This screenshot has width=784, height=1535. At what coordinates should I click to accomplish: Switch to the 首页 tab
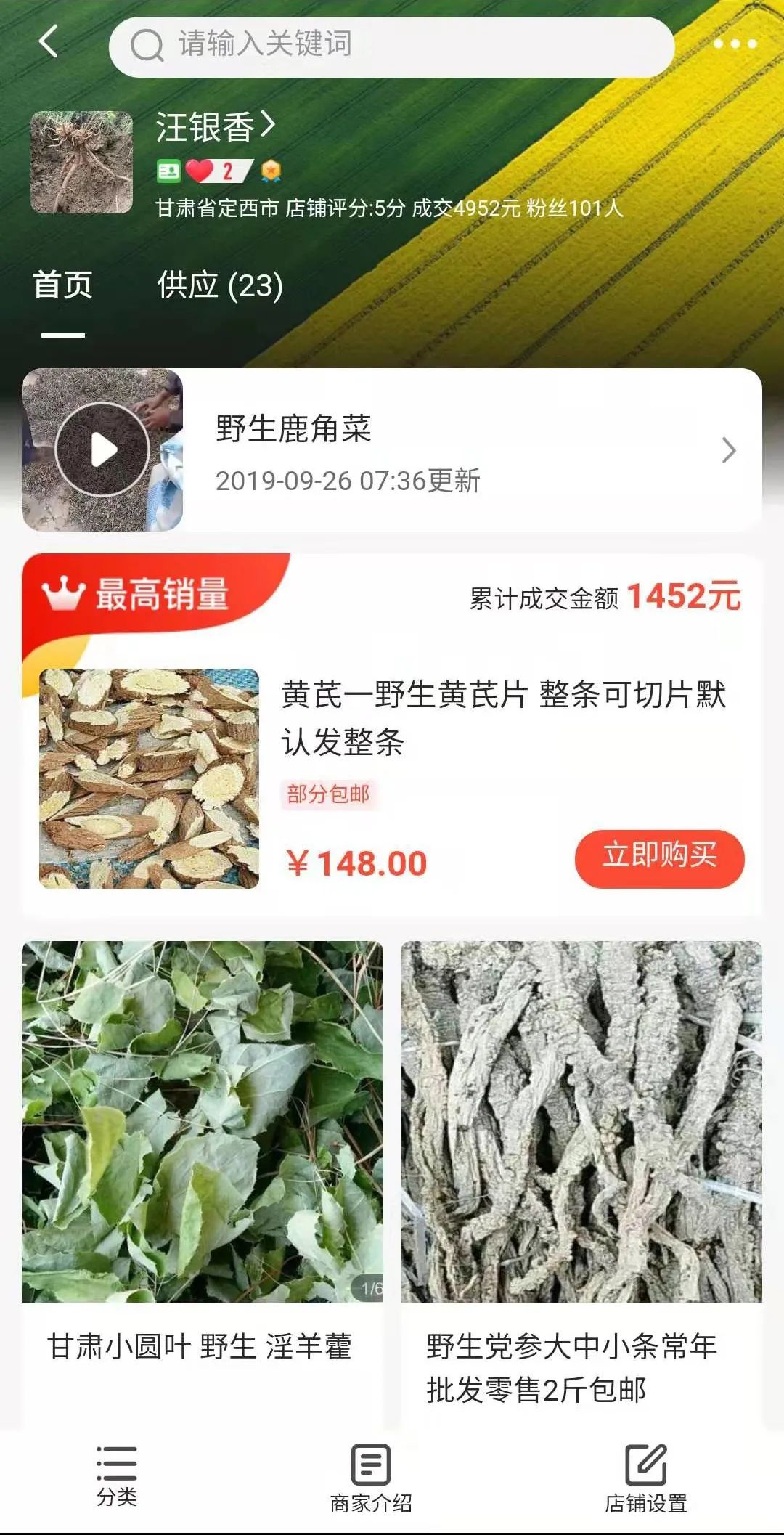tap(62, 286)
